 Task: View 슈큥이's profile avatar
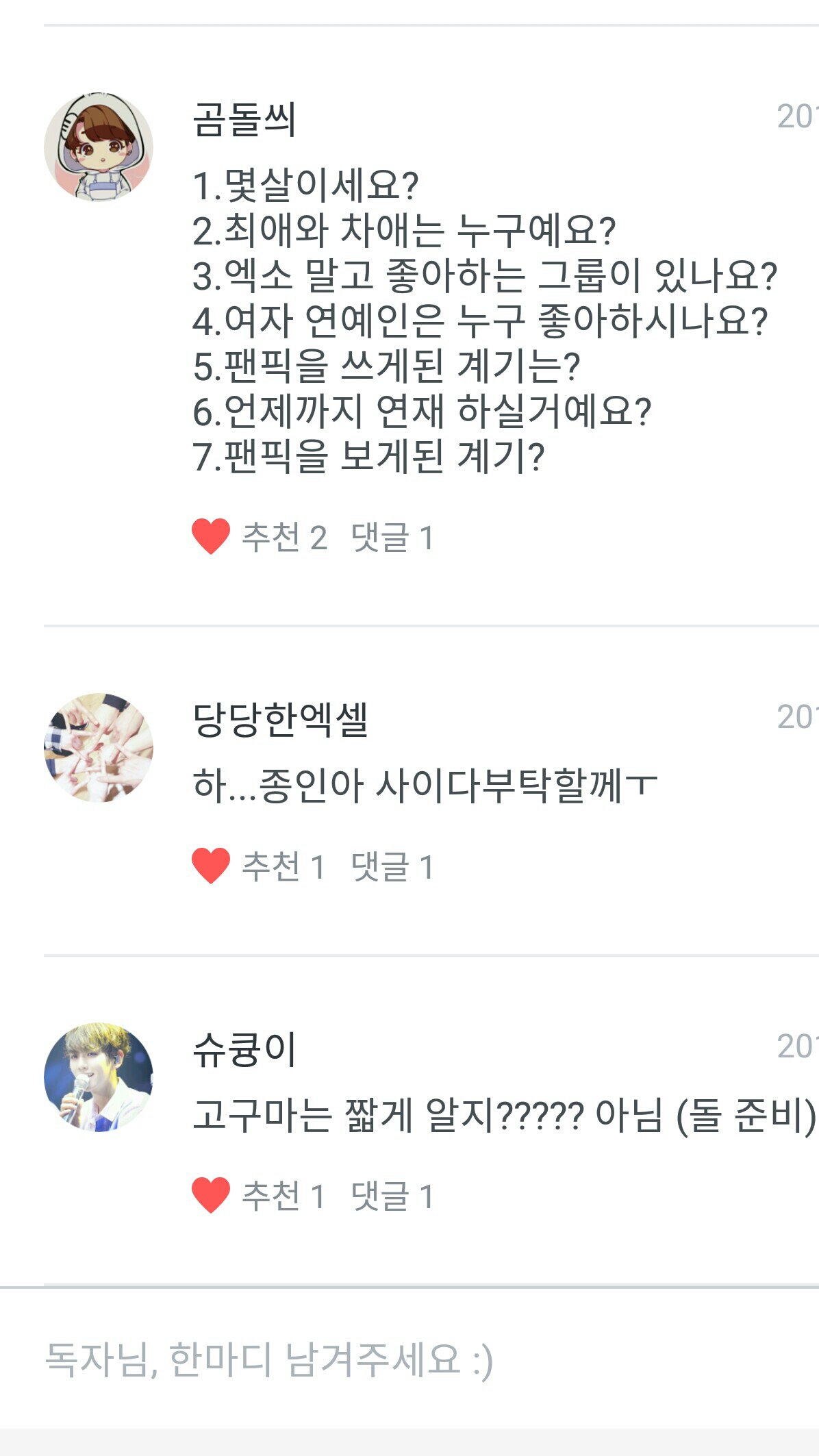[x=99, y=1077]
